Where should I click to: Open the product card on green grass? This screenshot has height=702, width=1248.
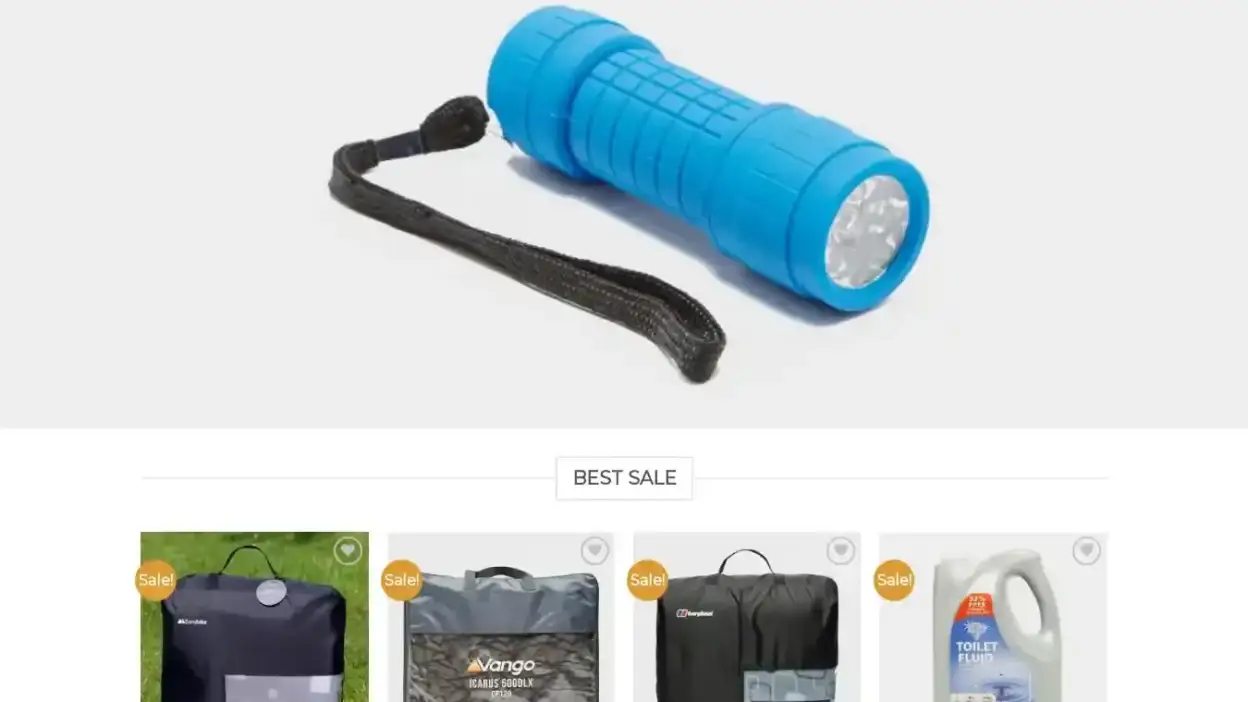tap(254, 630)
